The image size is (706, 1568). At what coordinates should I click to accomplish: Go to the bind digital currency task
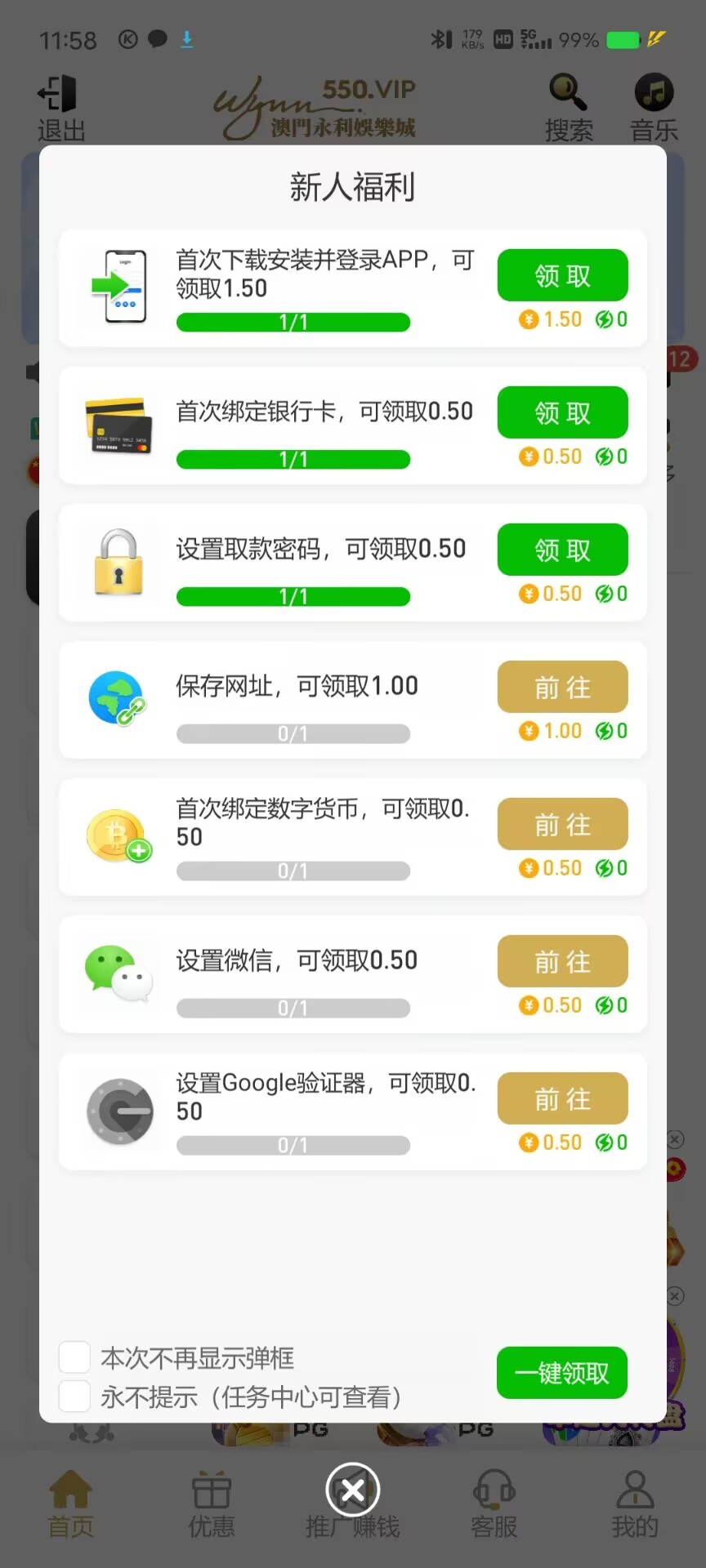tap(562, 825)
